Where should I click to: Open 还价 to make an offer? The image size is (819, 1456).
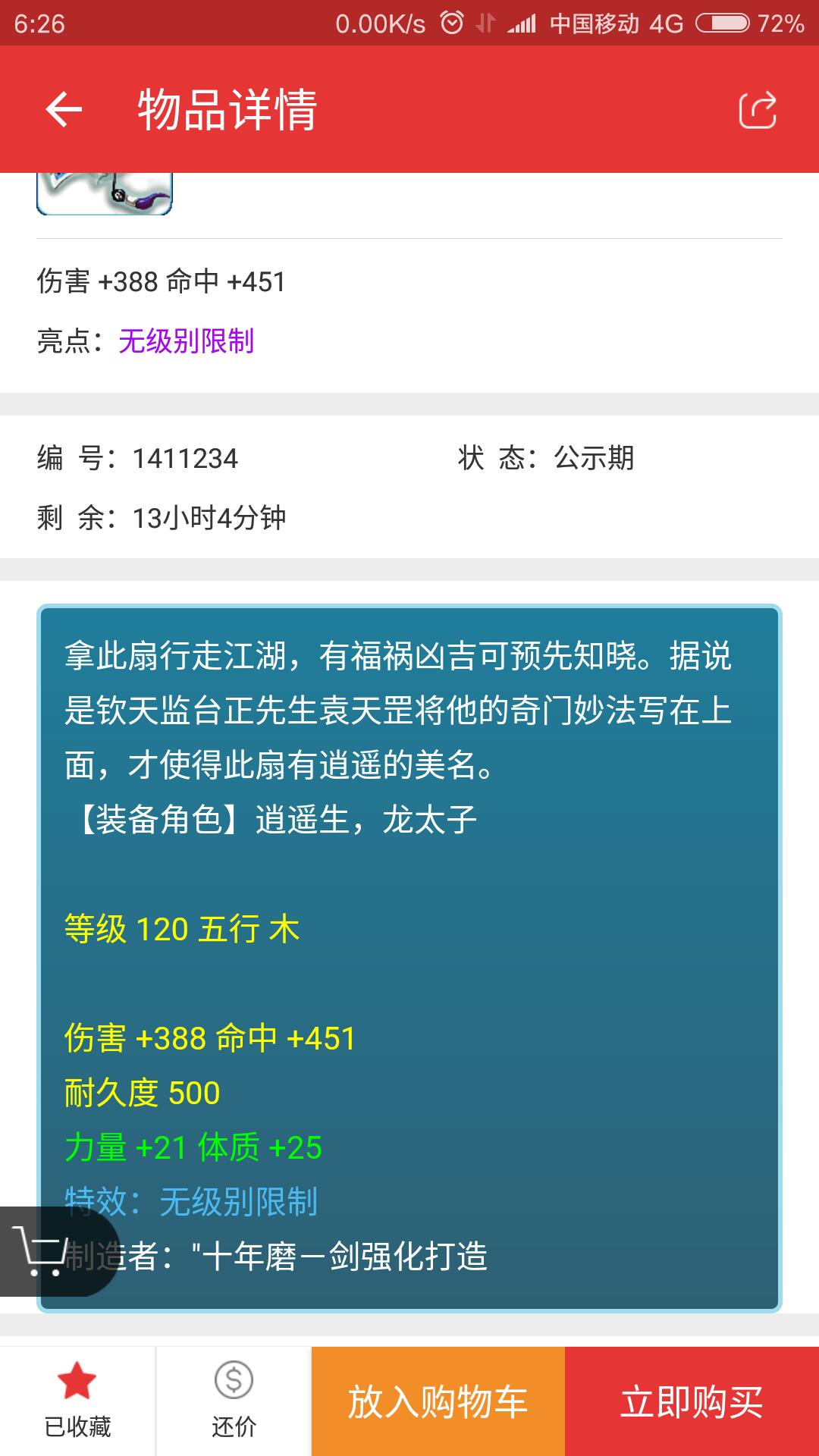click(234, 1400)
